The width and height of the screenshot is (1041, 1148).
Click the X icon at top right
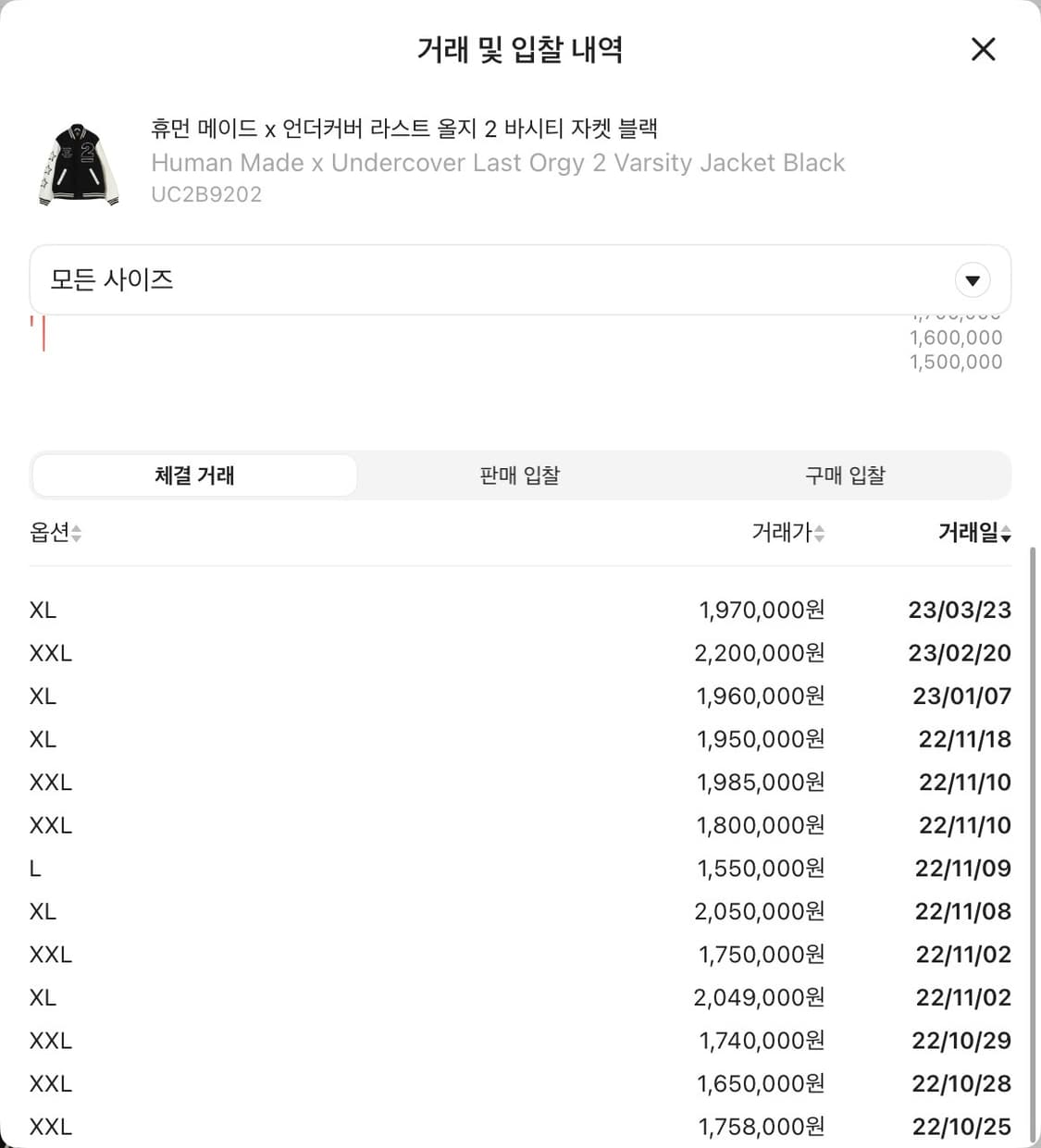pyautogui.click(x=983, y=50)
